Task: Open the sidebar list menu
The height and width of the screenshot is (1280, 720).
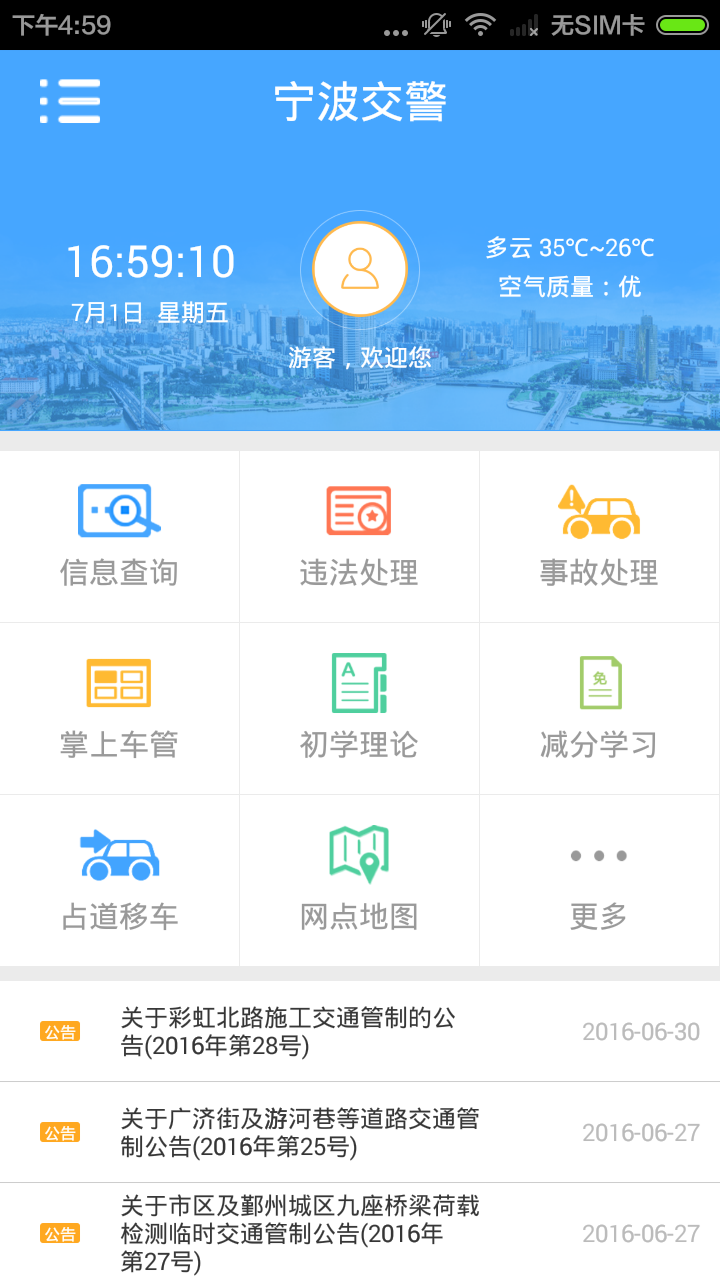Action: [x=70, y=101]
